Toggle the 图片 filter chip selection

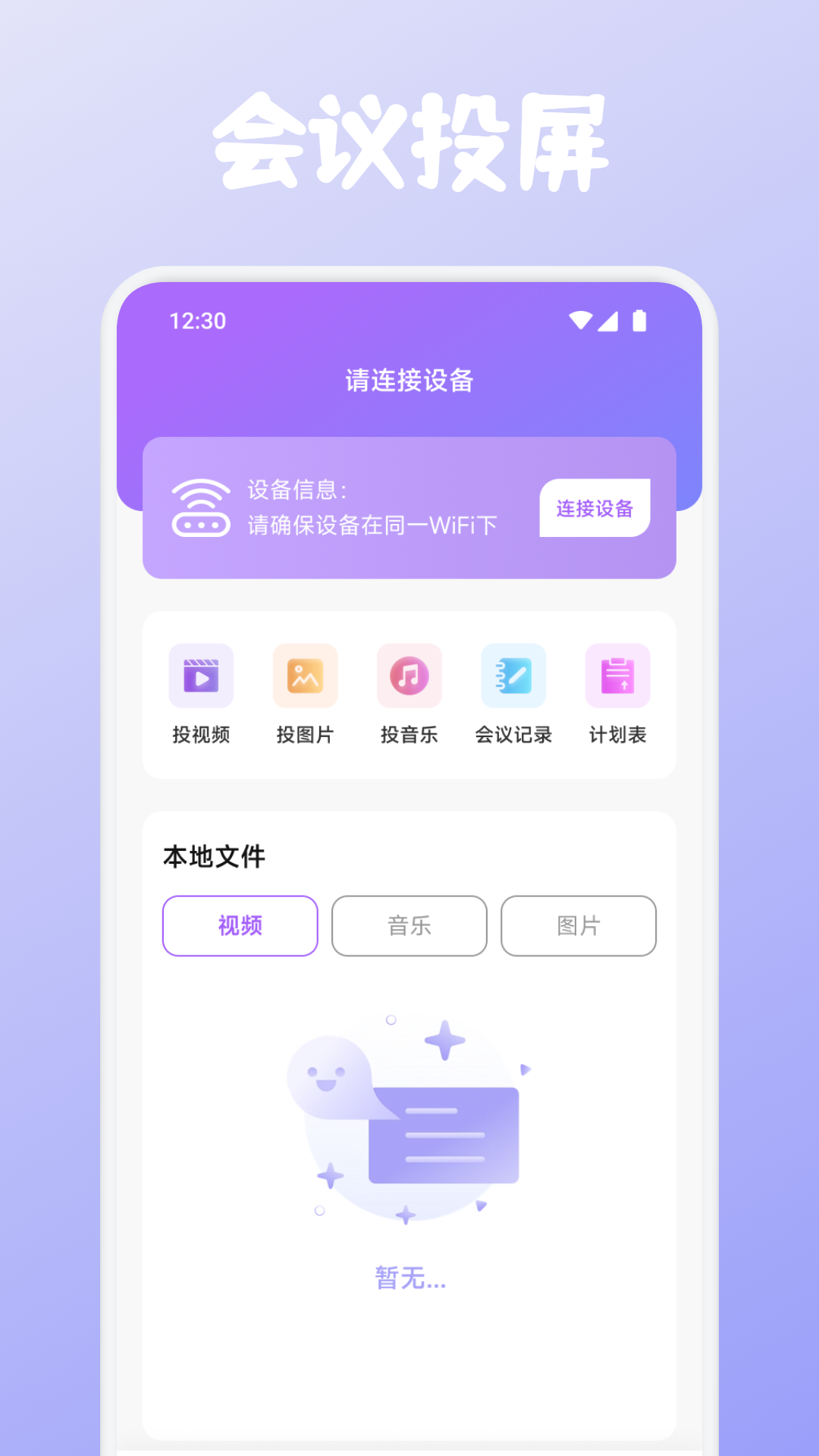tap(578, 926)
